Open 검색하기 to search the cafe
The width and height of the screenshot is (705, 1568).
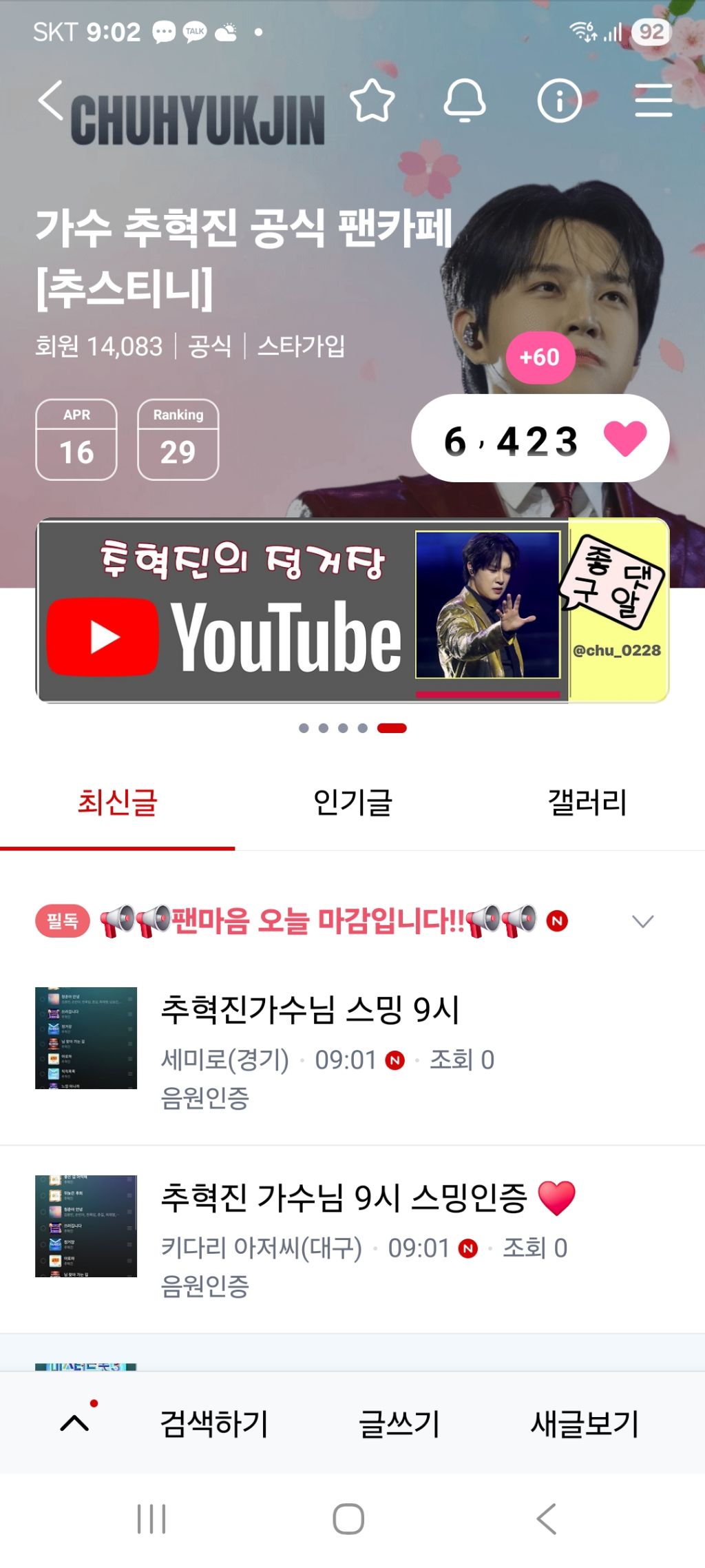click(x=214, y=1424)
